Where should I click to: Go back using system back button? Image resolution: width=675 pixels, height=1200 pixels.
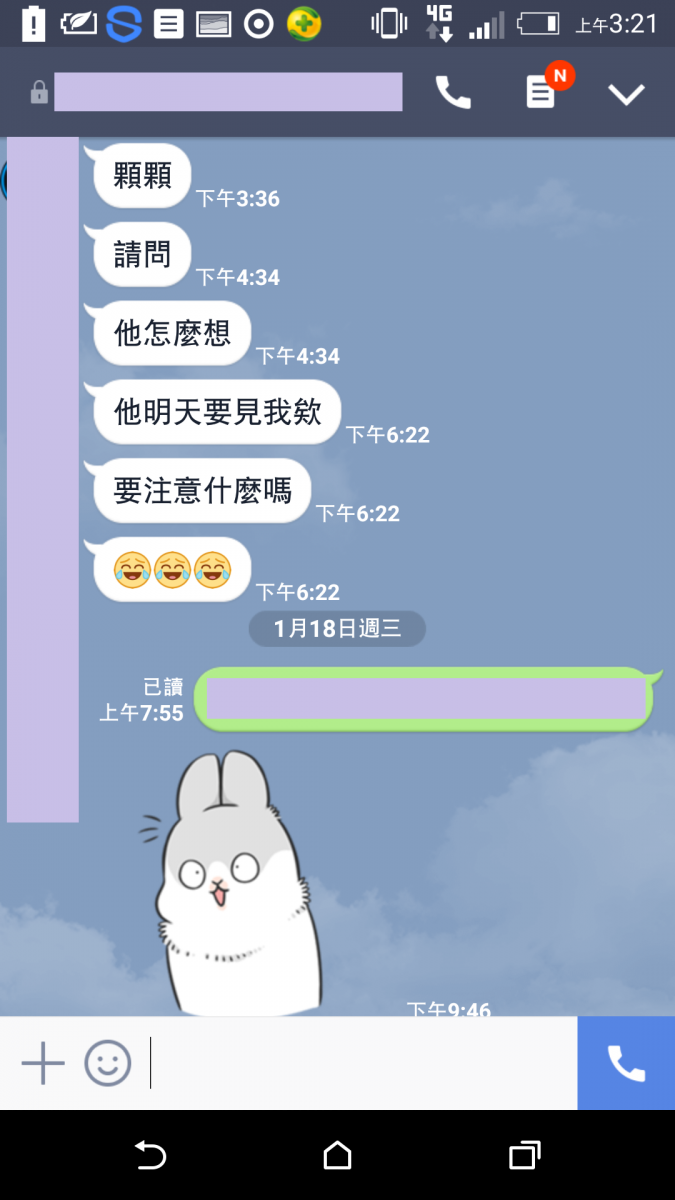pyautogui.click(x=150, y=1156)
